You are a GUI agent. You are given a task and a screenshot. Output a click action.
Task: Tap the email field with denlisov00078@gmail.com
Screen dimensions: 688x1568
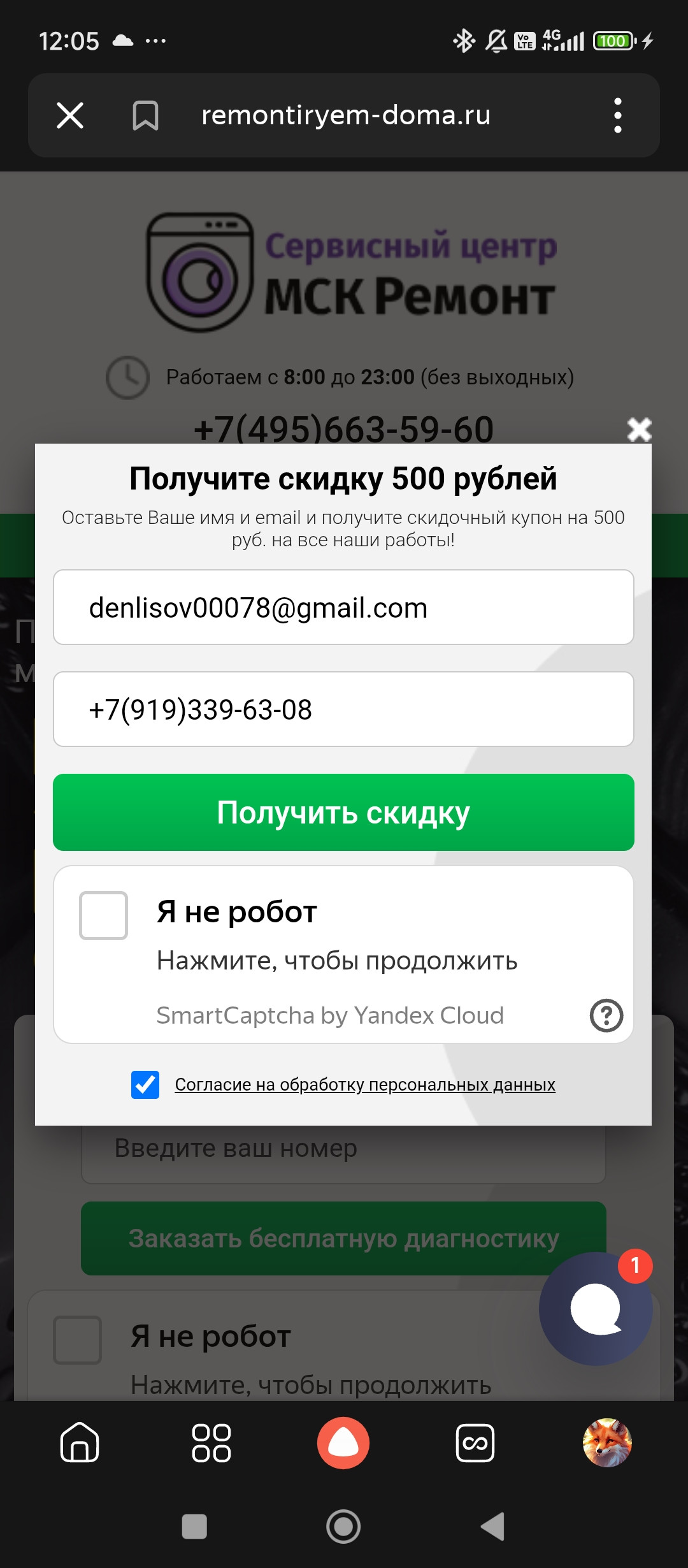pos(343,607)
